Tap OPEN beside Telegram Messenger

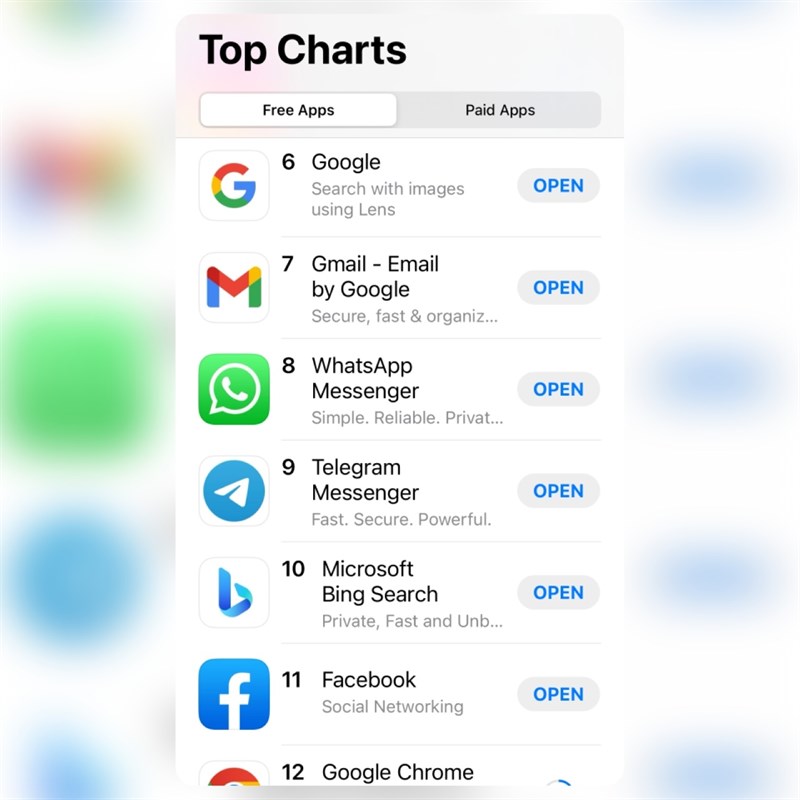(558, 491)
